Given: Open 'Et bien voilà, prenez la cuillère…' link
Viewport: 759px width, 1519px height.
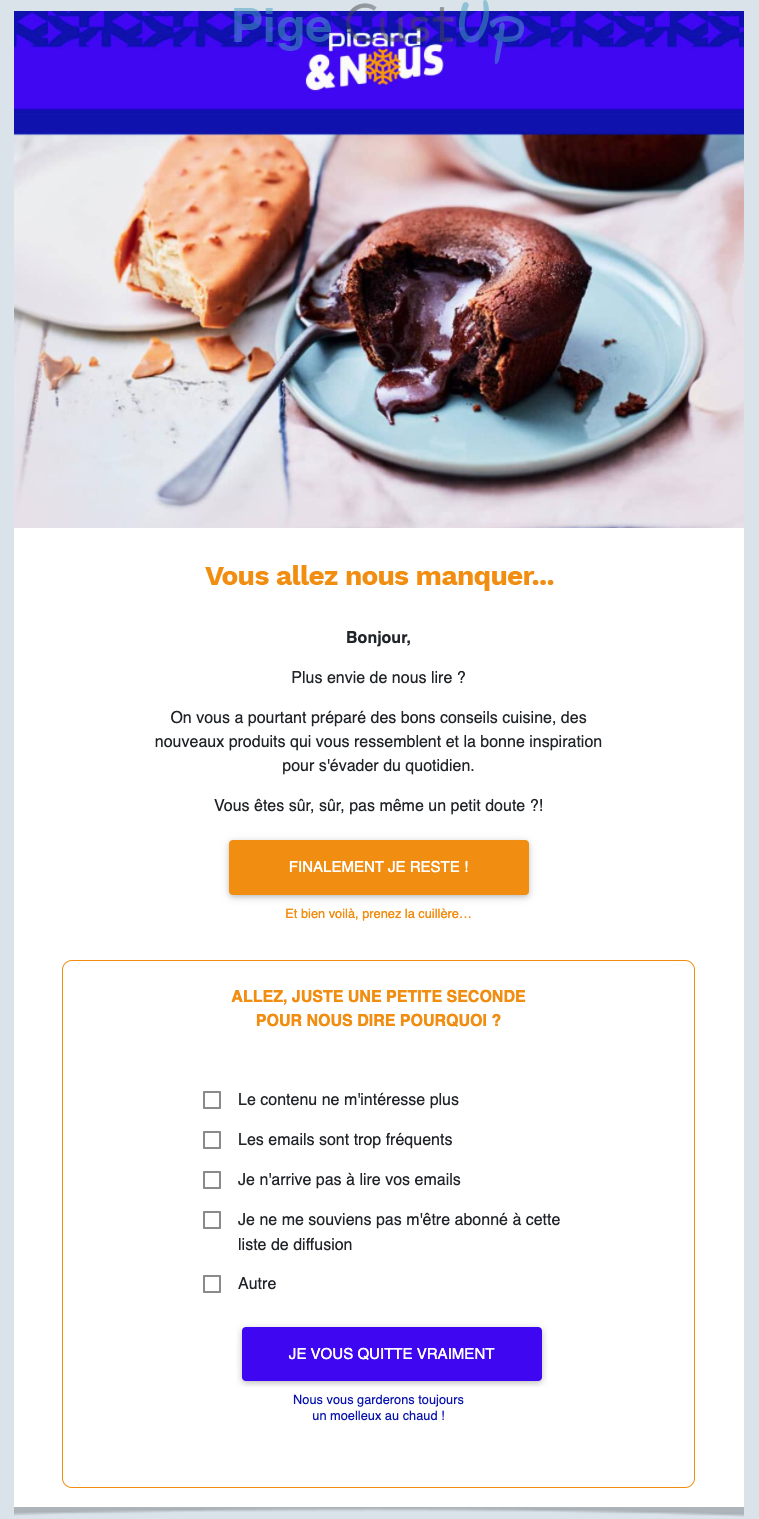Looking at the screenshot, I should click(x=378, y=913).
